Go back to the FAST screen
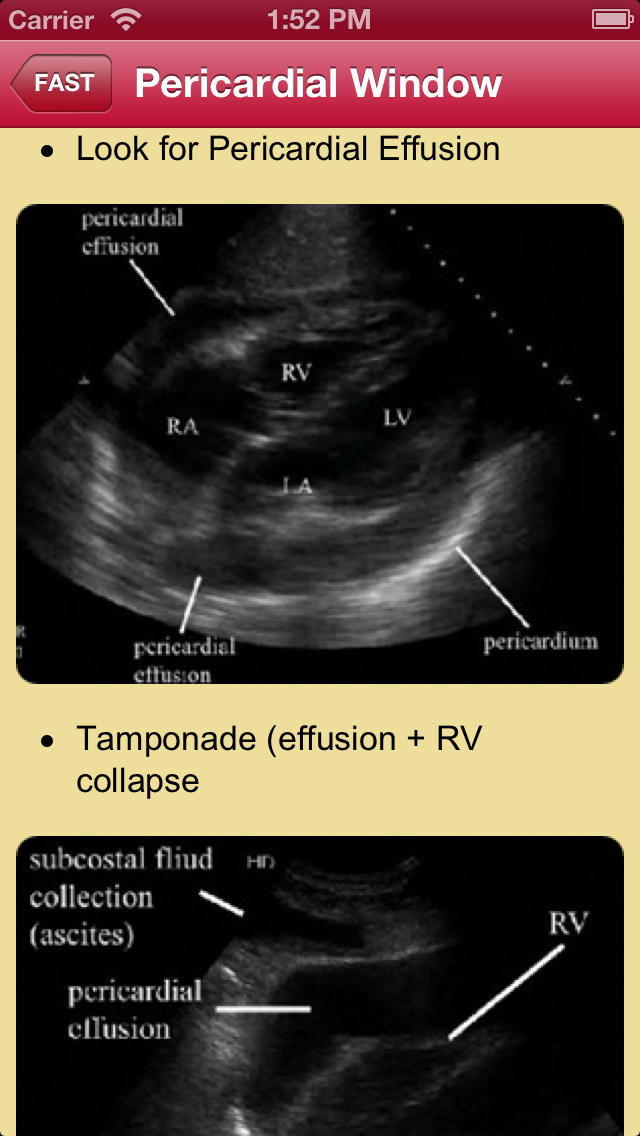This screenshot has height=1136, width=640. tap(62, 83)
